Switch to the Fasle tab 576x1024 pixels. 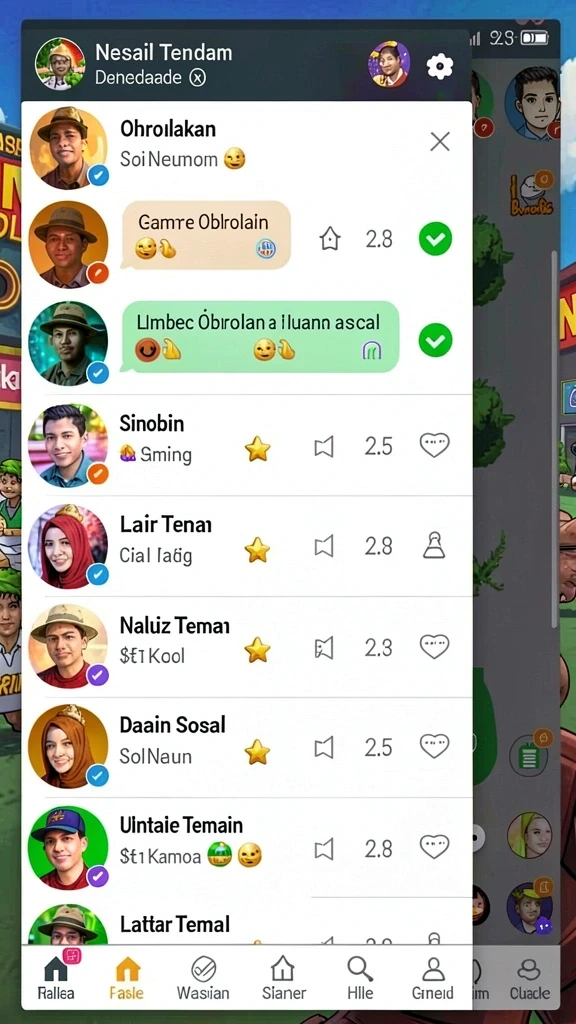click(x=127, y=977)
